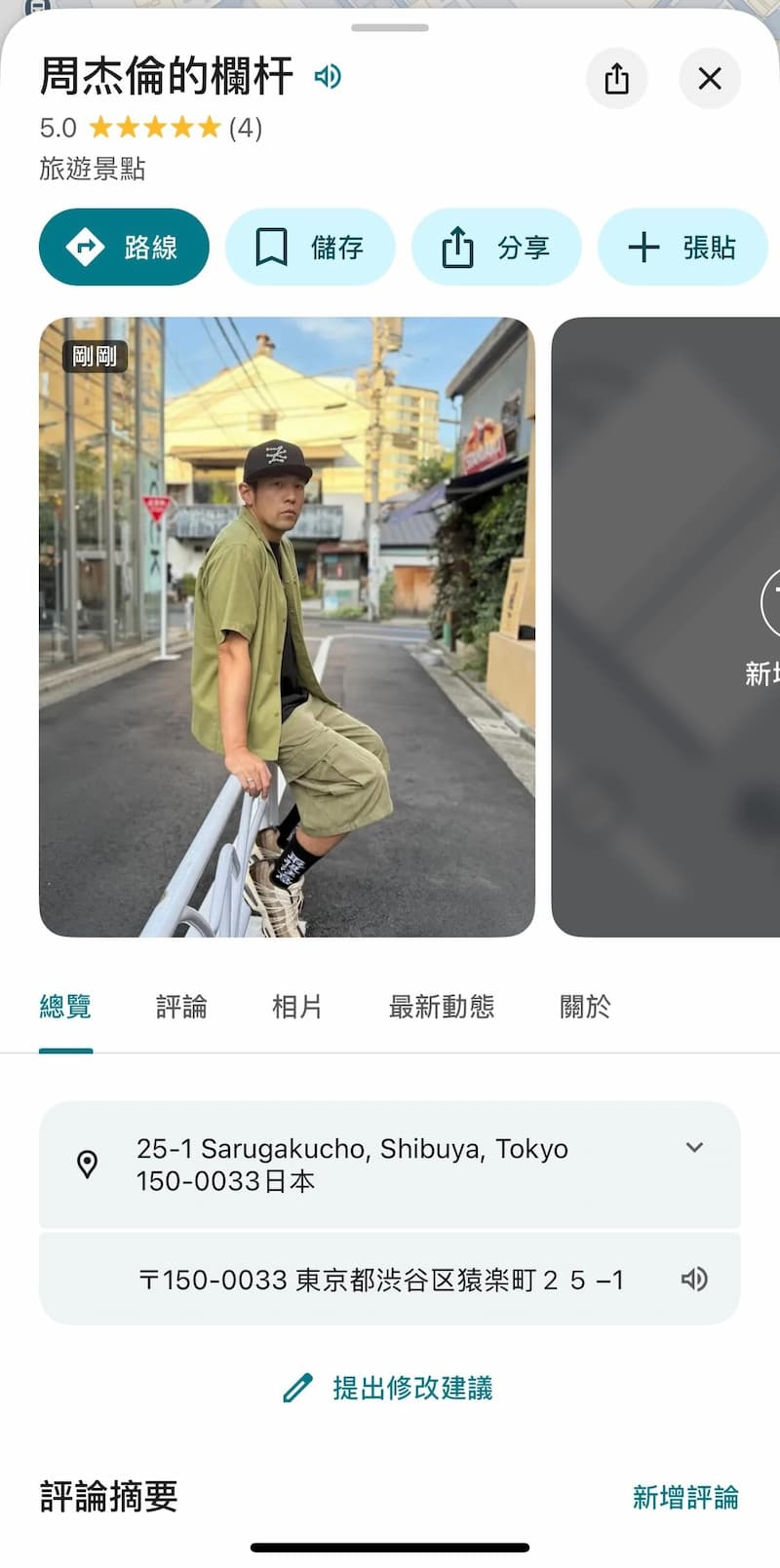Close the place details sheet
Viewport: 780px width, 1568px height.
click(x=710, y=78)
